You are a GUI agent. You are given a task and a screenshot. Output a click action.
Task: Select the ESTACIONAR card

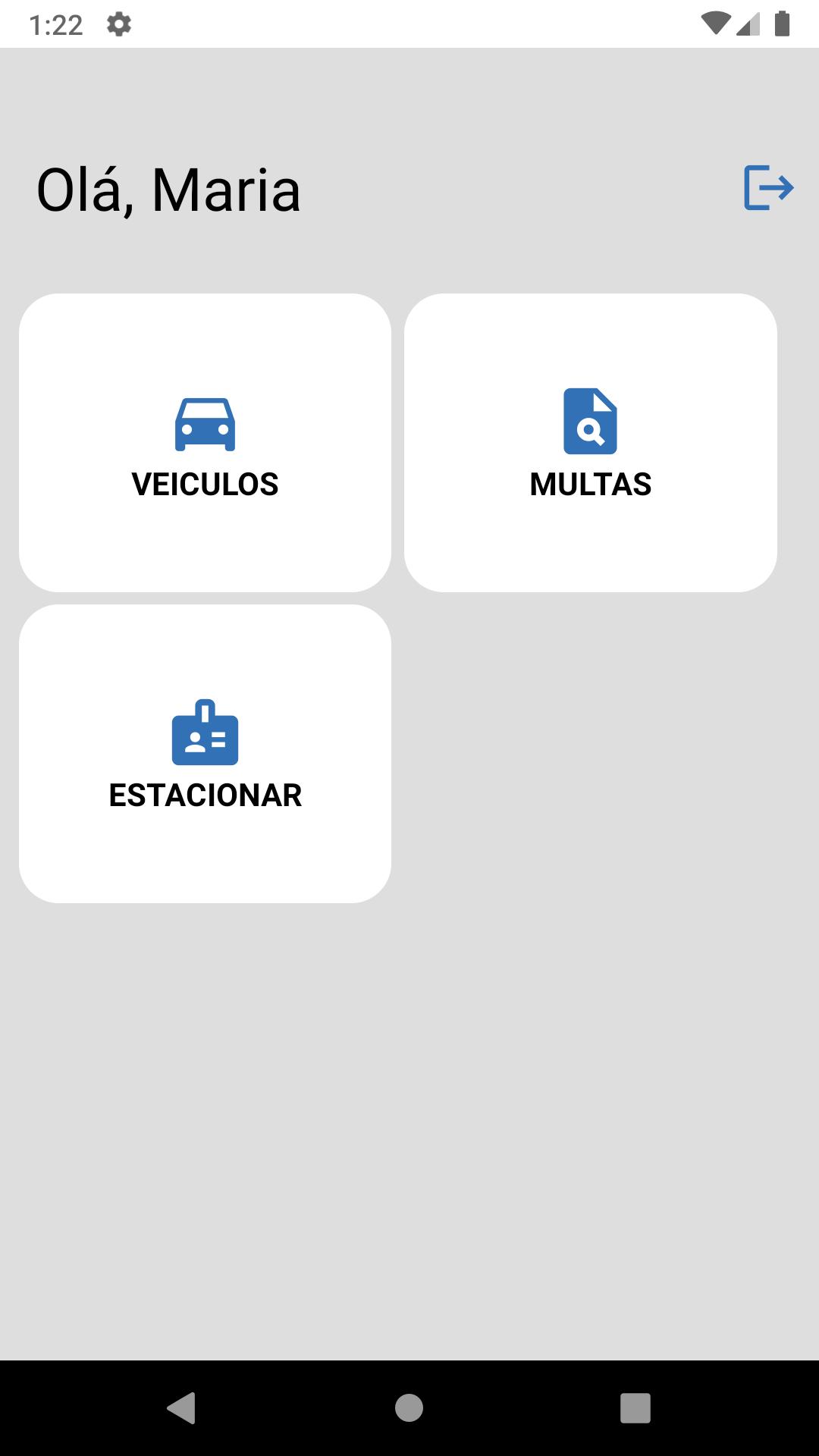pos(205,754)
